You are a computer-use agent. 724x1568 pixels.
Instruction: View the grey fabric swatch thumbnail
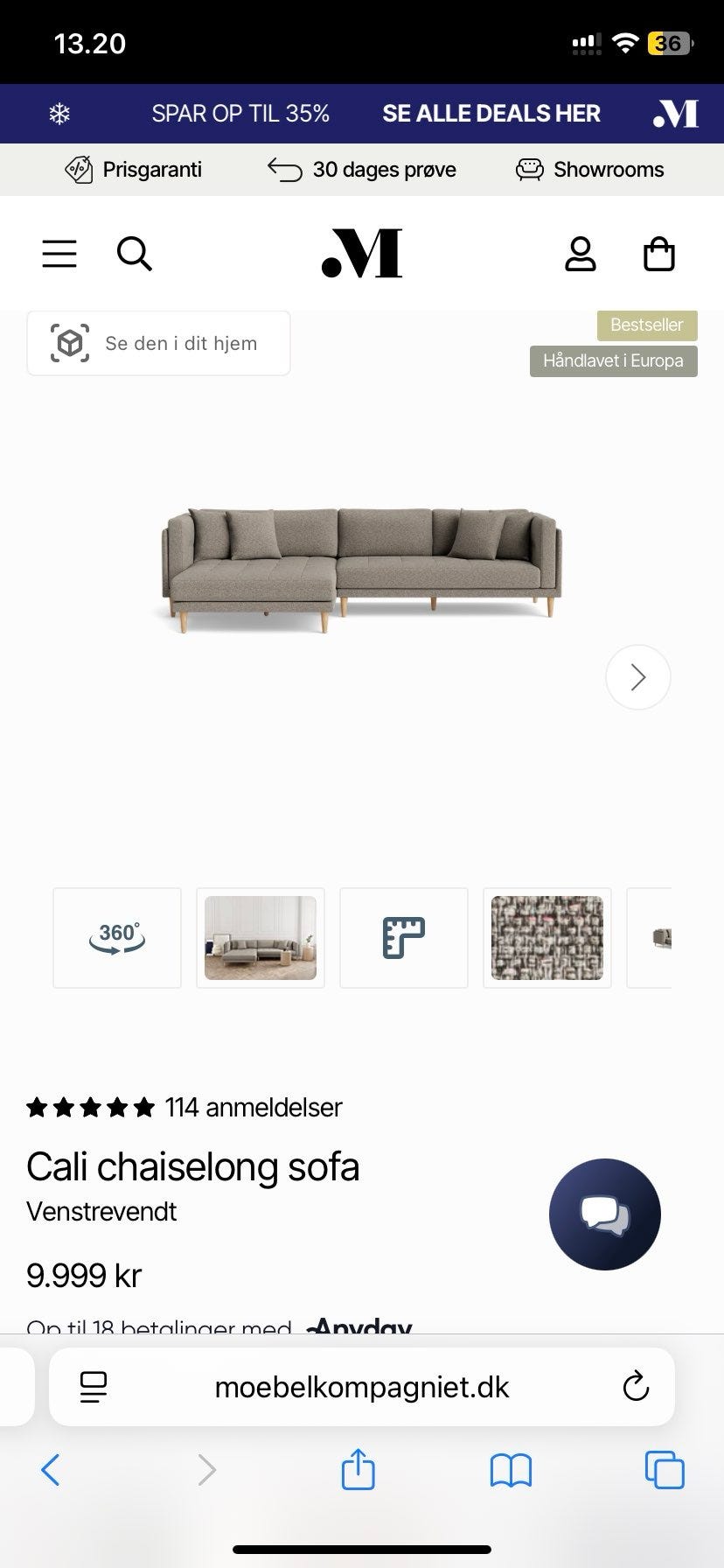tap(546, 937)
